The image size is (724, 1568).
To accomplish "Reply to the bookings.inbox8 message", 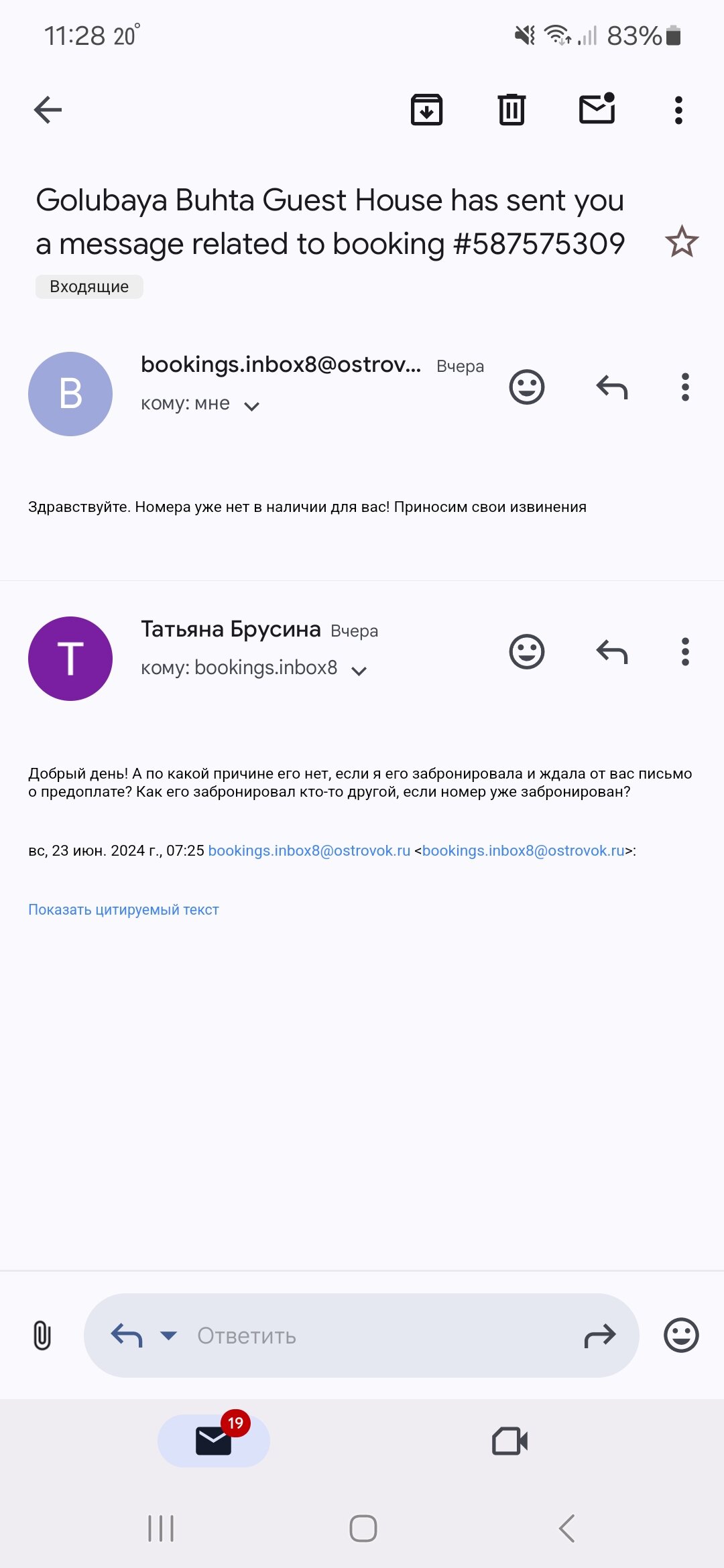I will 611,387.
